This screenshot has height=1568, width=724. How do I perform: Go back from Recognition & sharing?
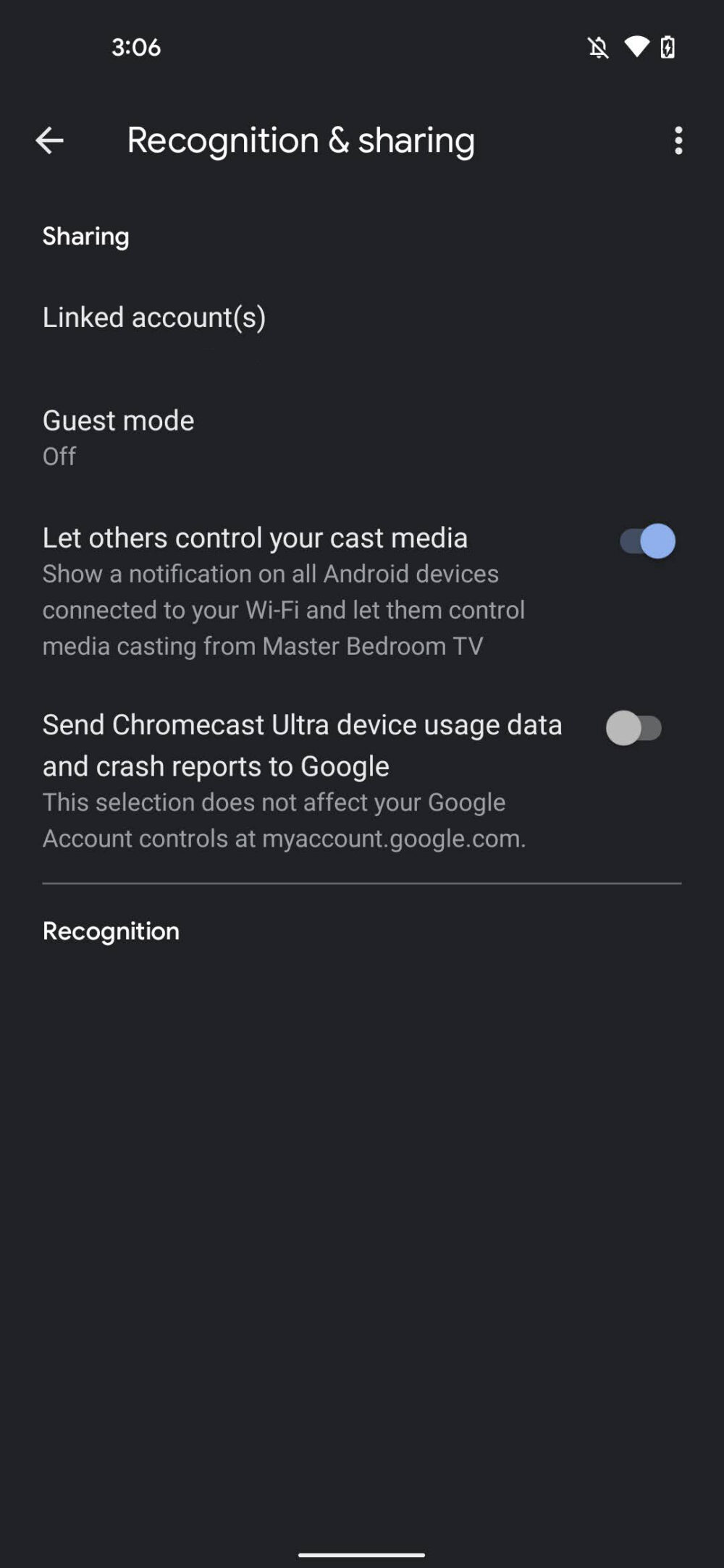tap(49, 140)
